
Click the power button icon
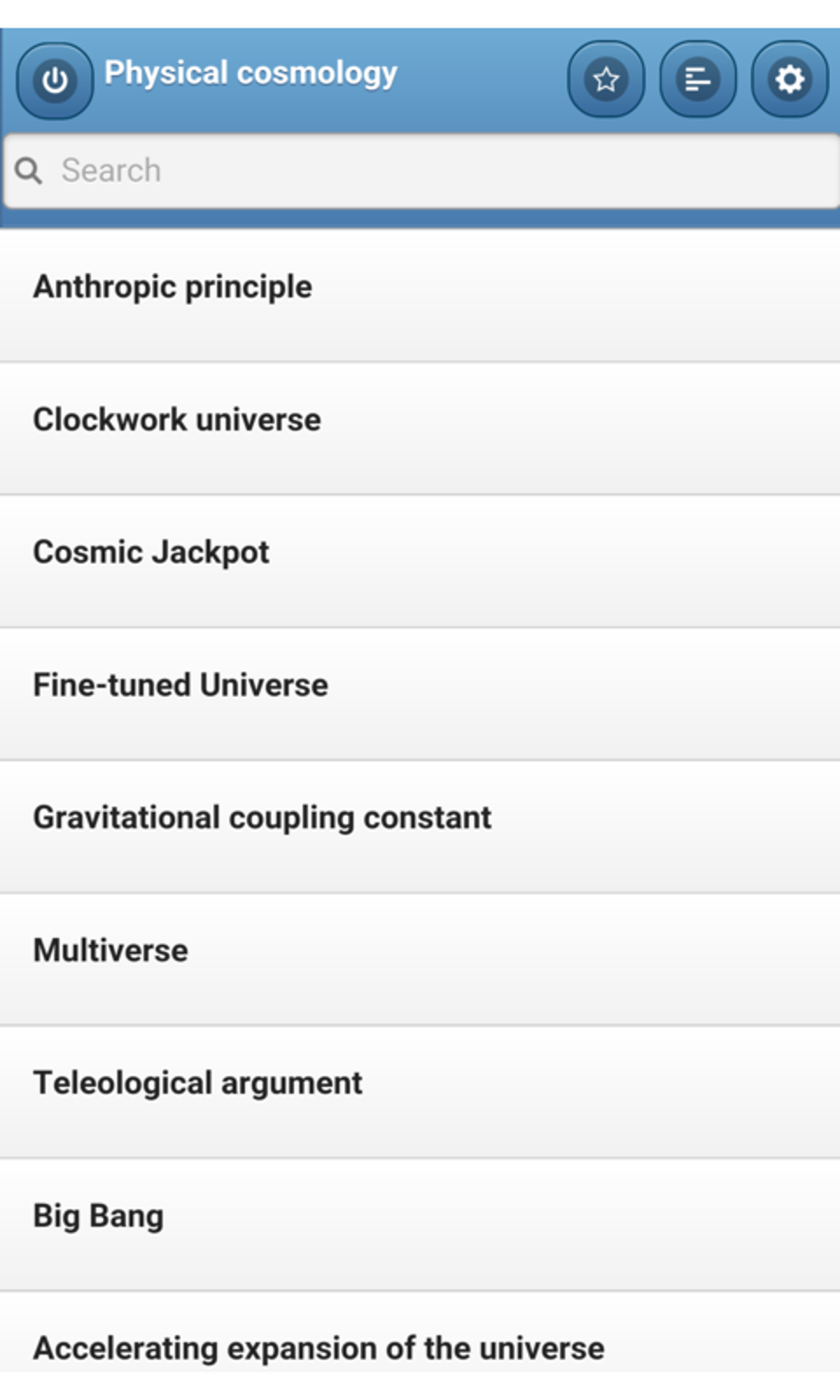click(54, 80)
